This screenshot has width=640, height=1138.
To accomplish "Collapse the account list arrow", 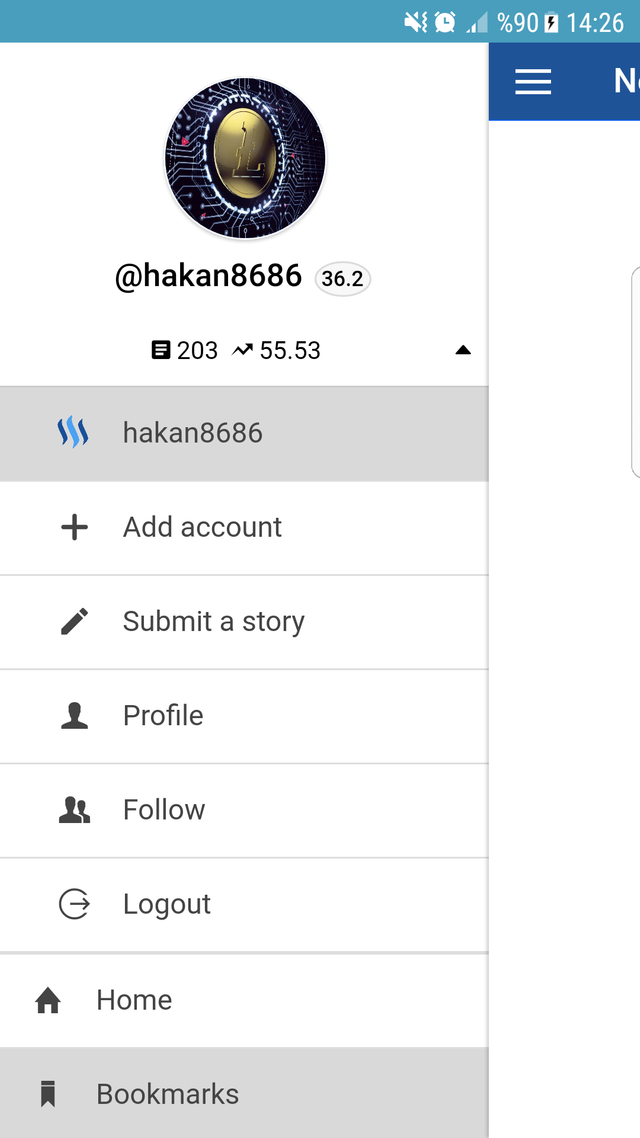I will (x=462, y=350).
